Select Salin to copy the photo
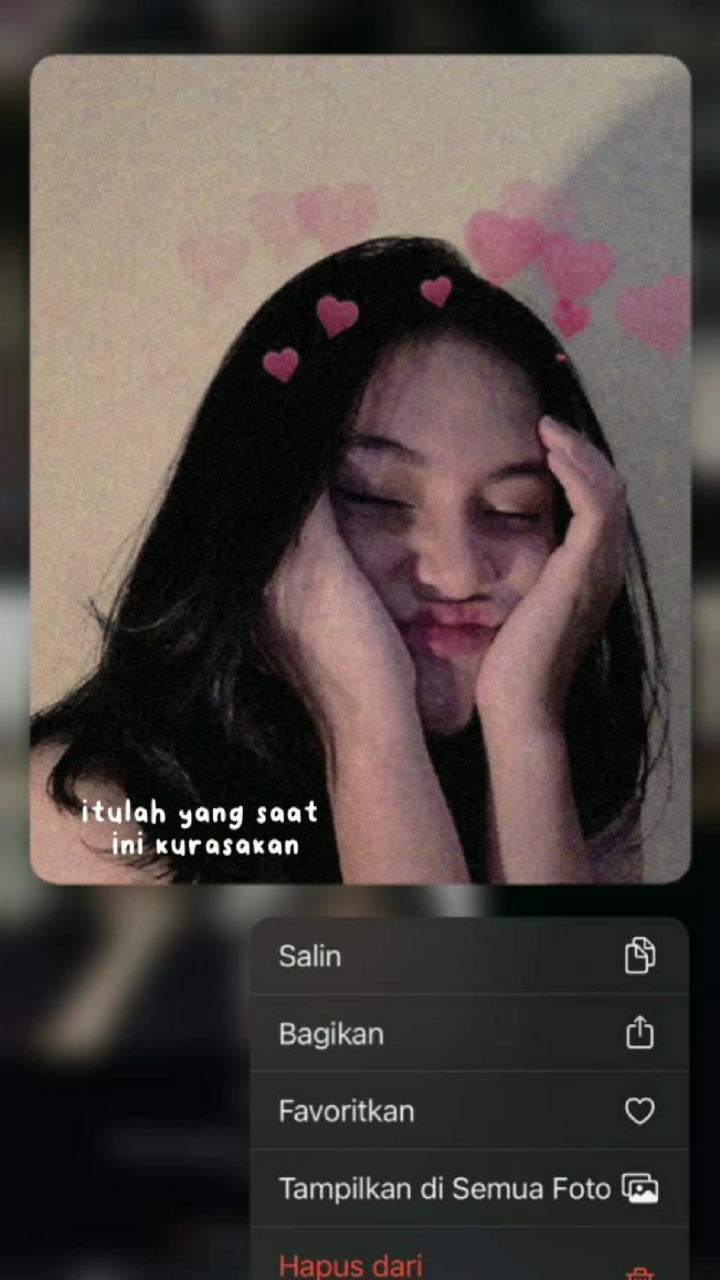The width and height of the screenshot is (720, 1280). click(x=469, y=956)
